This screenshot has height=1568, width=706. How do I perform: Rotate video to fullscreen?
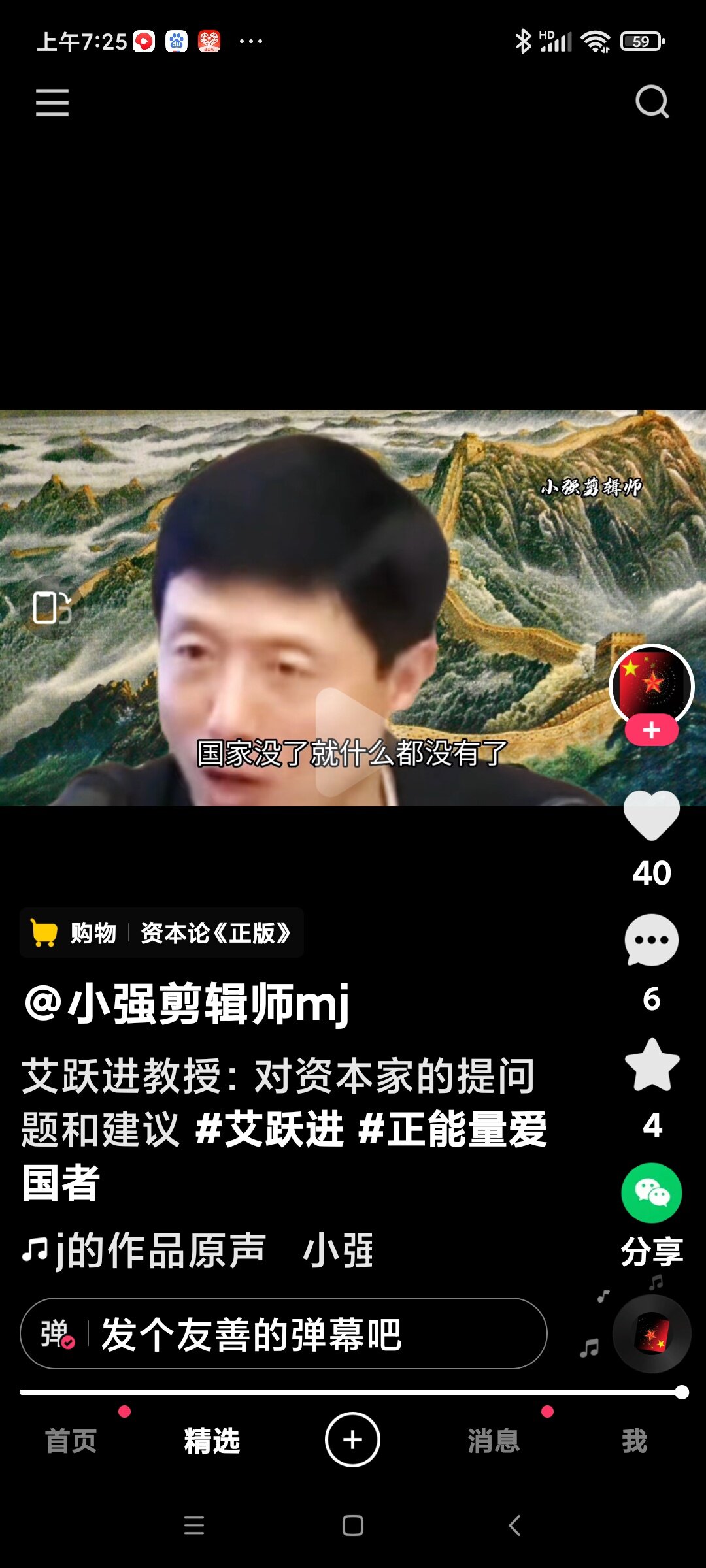point(51,608)
